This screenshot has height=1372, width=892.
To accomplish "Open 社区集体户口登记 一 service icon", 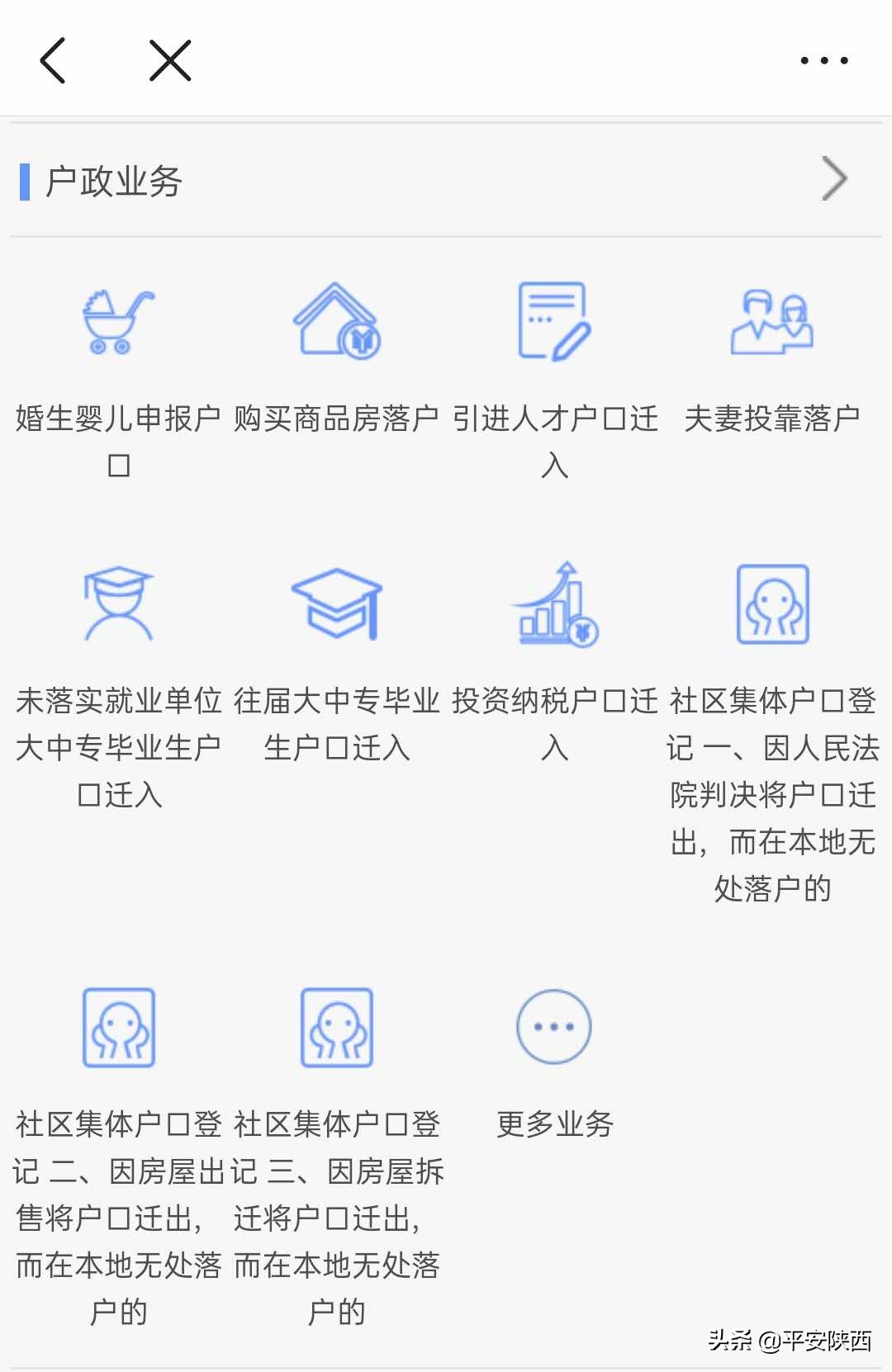I will (x=774, y=605).
